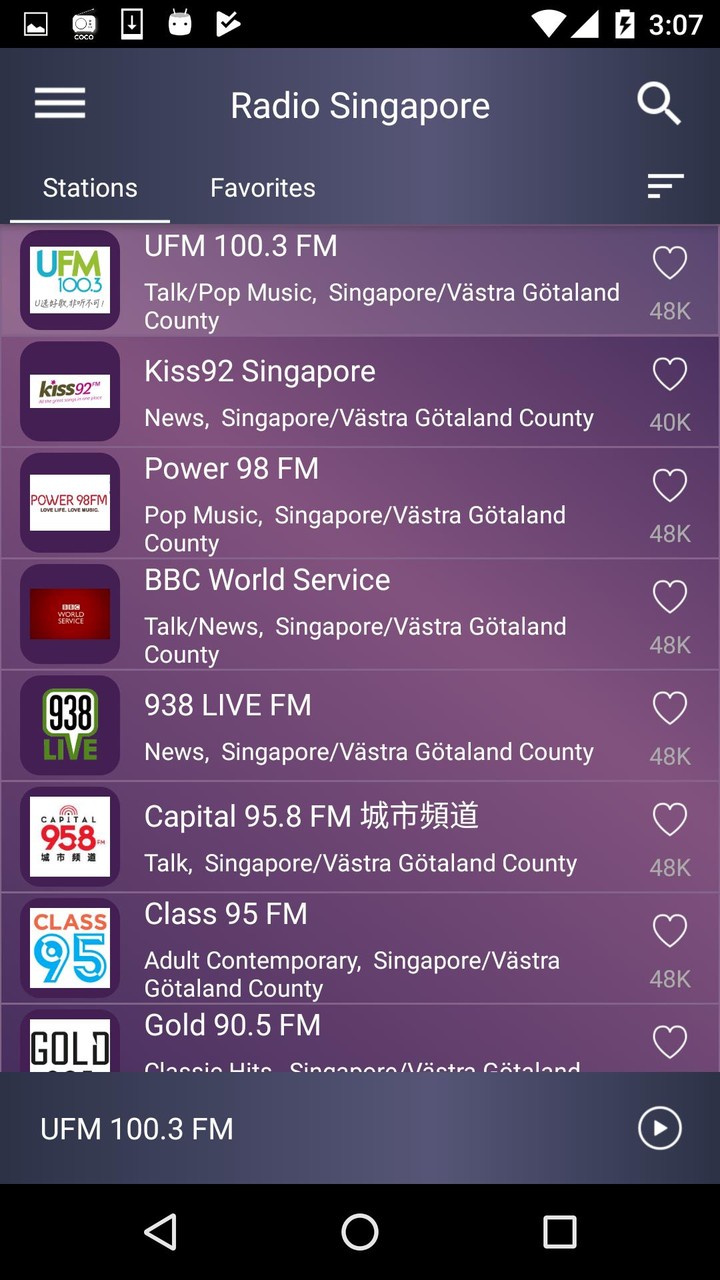The image size is (720, 1280).
Task: Open the recent apps overview
Action: click(560, 1232)
